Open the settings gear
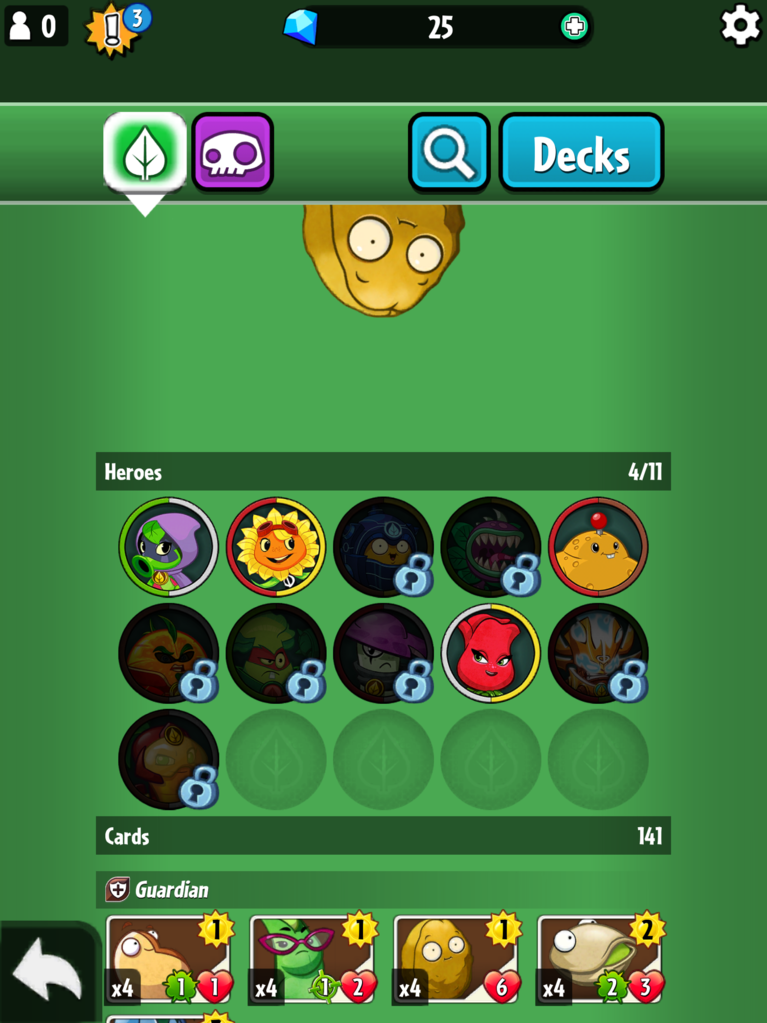 click(x=740, y=25)
